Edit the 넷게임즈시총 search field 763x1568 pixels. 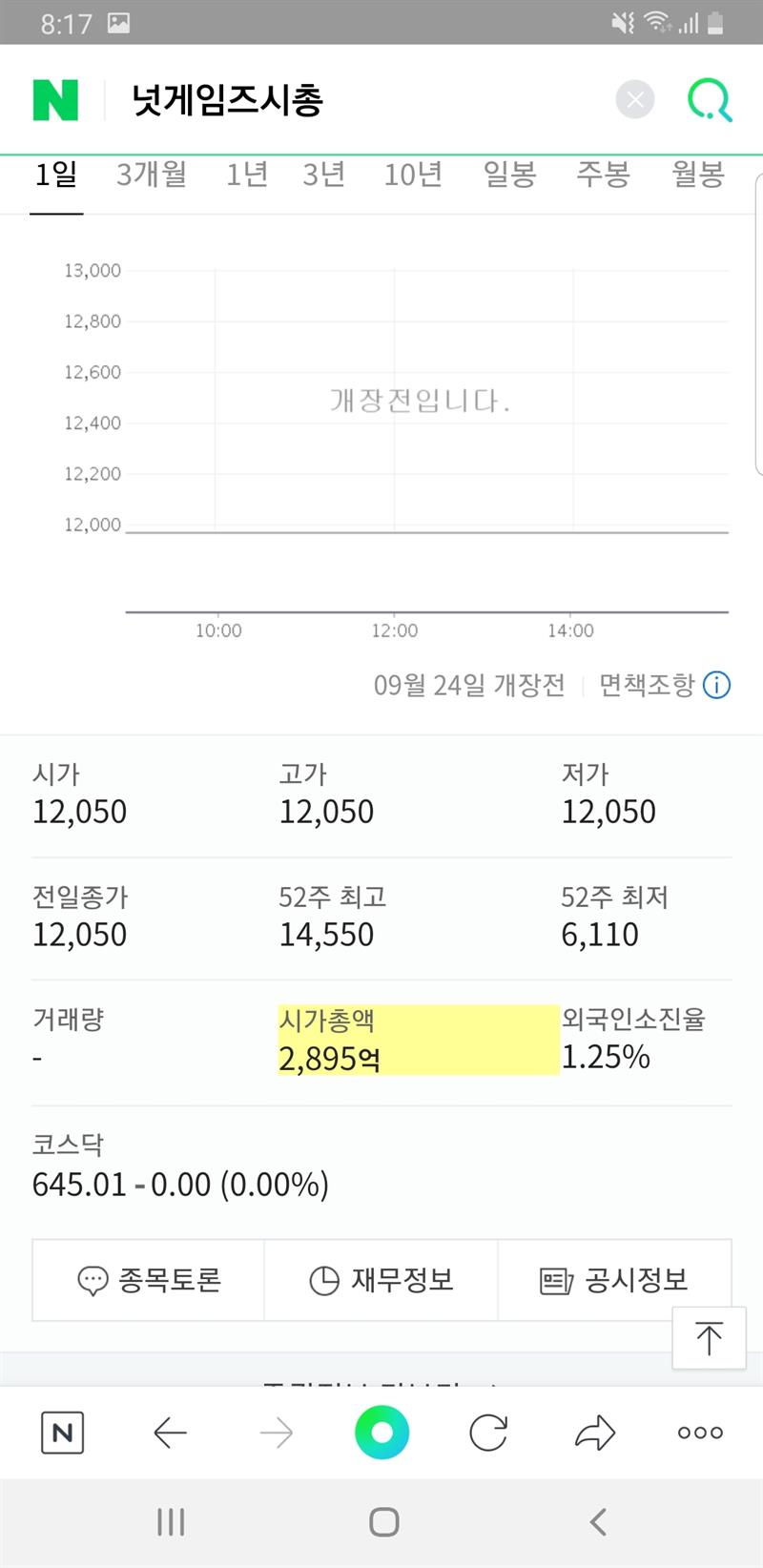point(362,100)
